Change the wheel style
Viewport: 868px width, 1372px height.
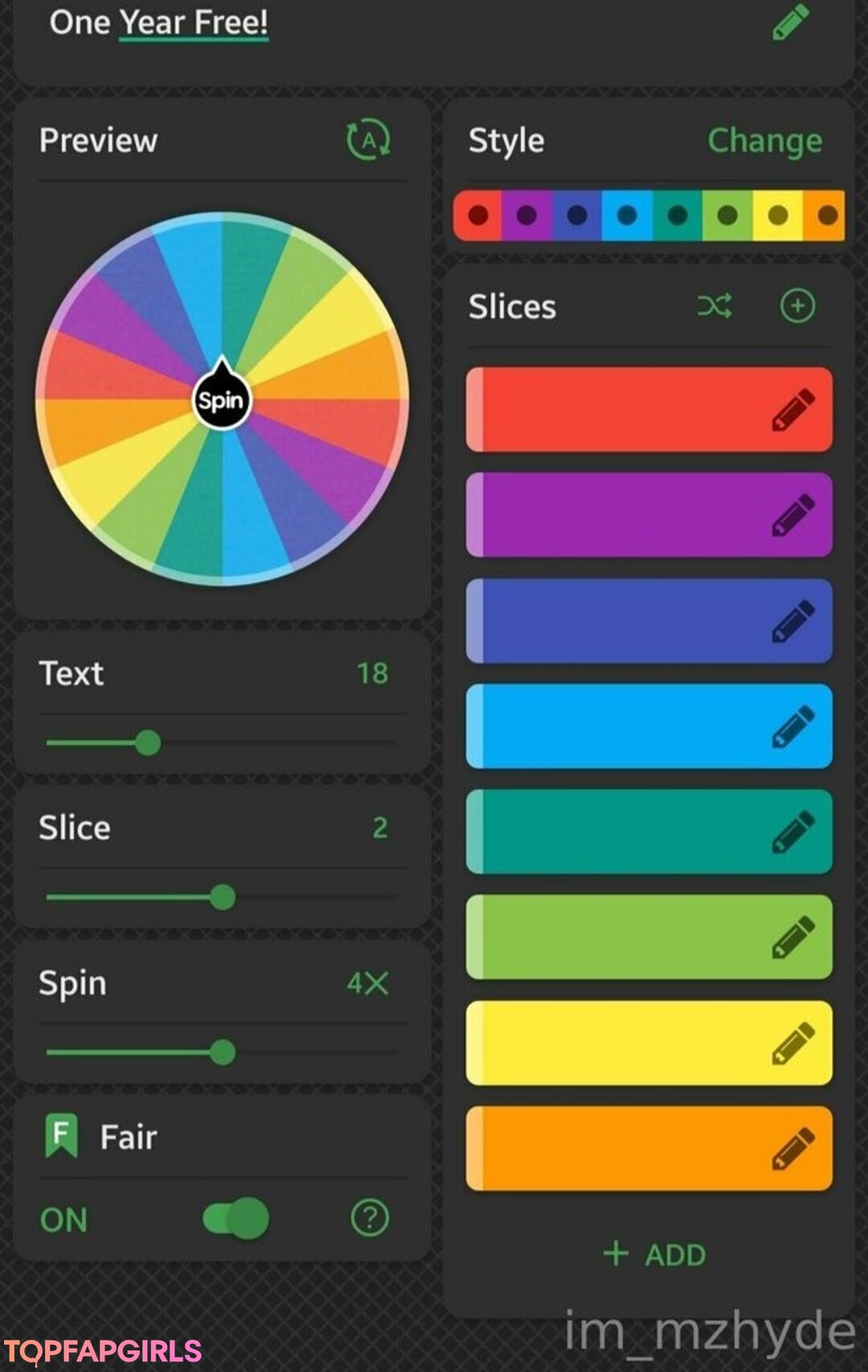point(764,141)
